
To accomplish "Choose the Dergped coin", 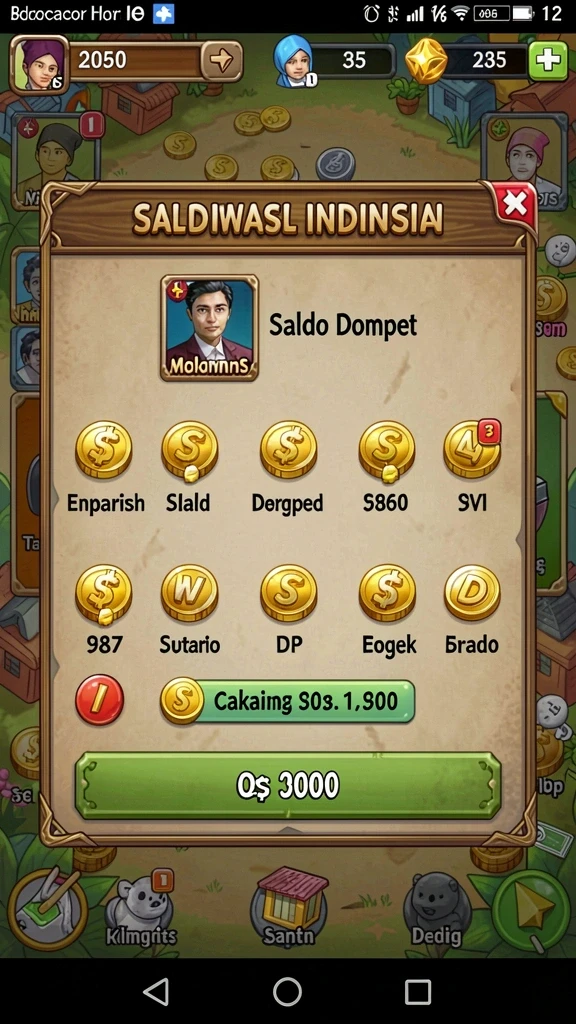I will [288, 450].
